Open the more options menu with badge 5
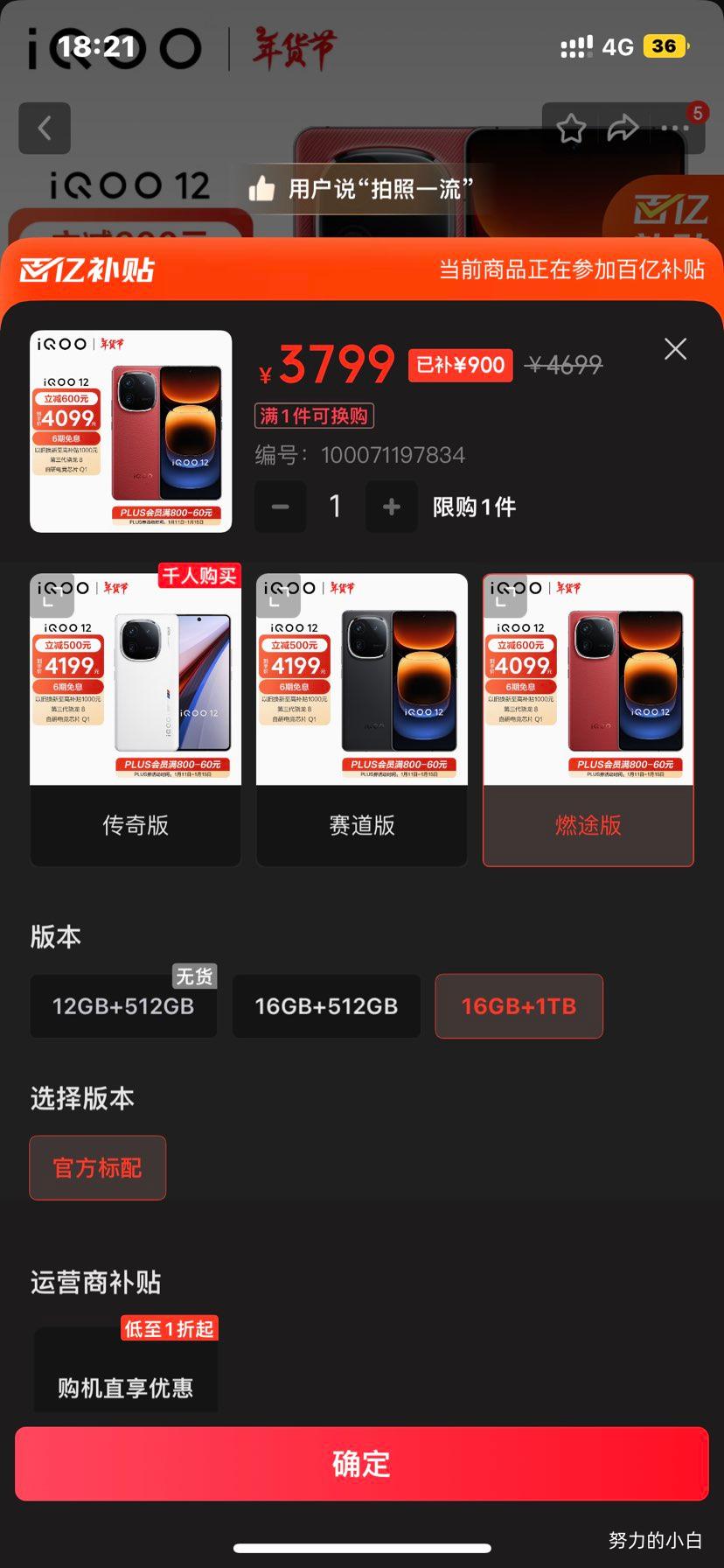This screenshot has height=1568, width=724. coord(673,129)
